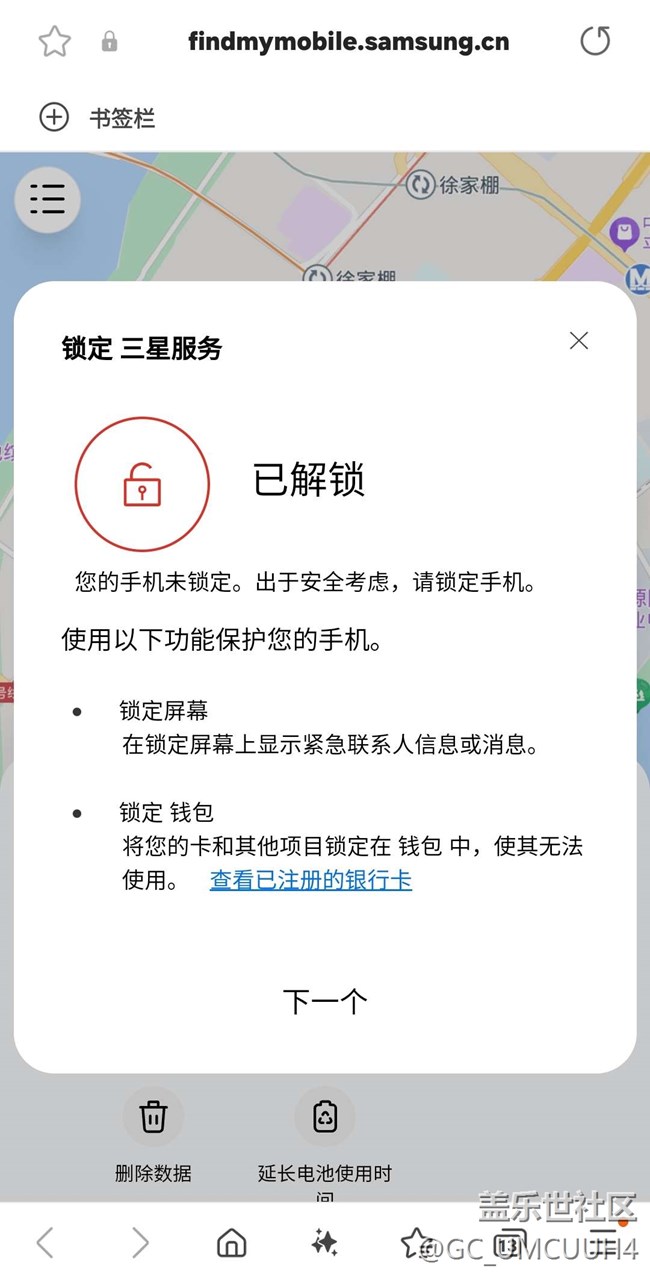Tap the findmymobile.samsung.cn address bar
The height and width of the screenshot is (1283, 650).
pyautogui.click(x=348, y=42)
